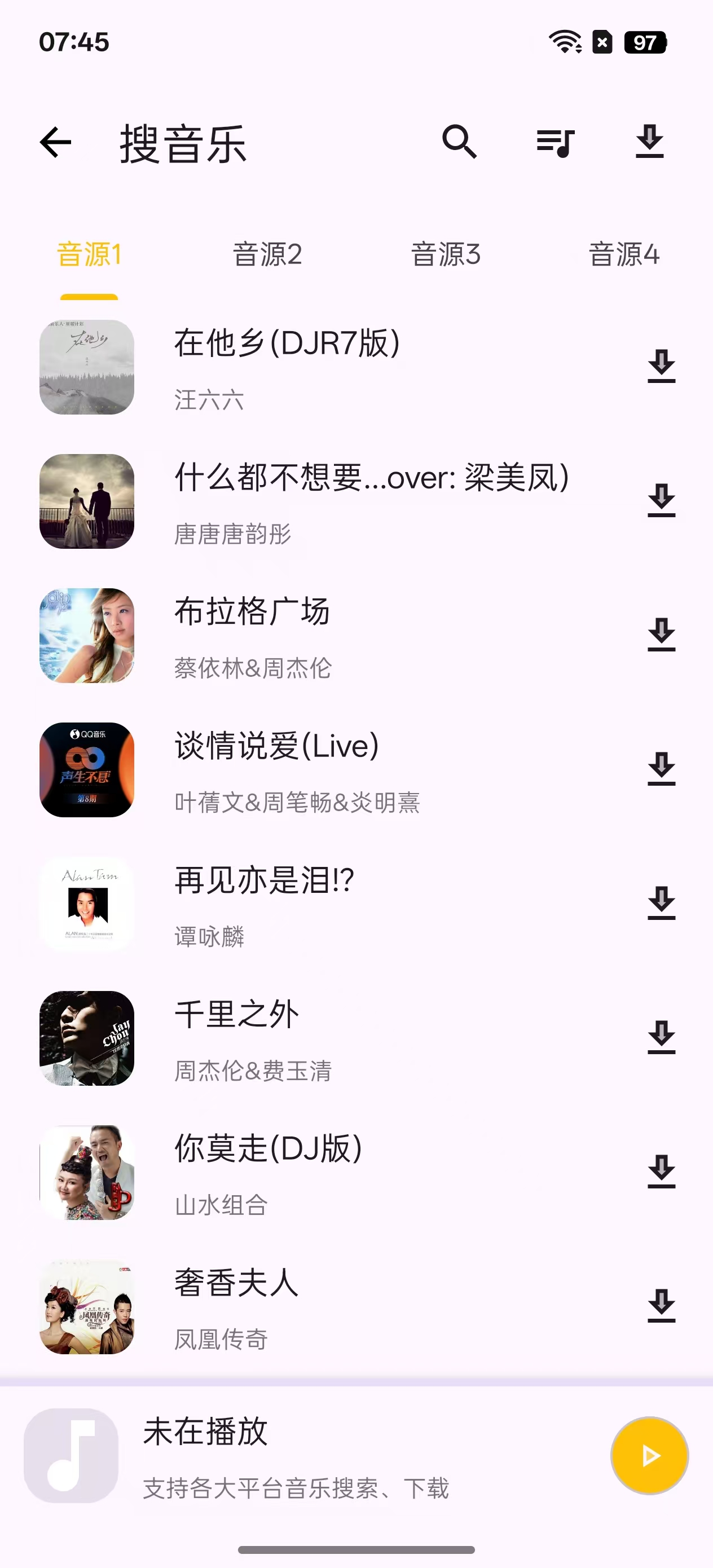The width and height of the screenshot is (713, 1568).
Task: Go back from the 搜音乐 screen
Action: point(56,143)
